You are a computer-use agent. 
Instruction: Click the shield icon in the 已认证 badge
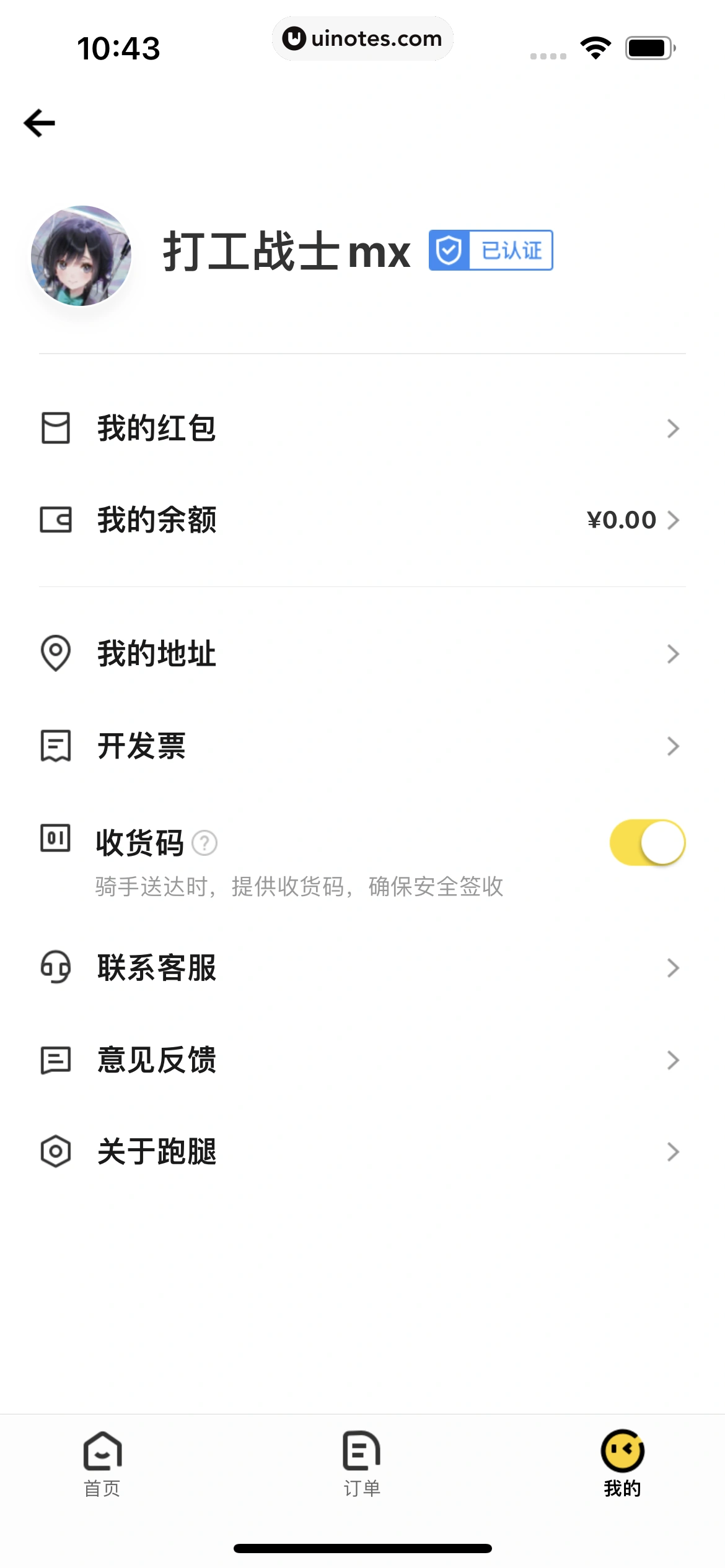(x=449, y=250)
